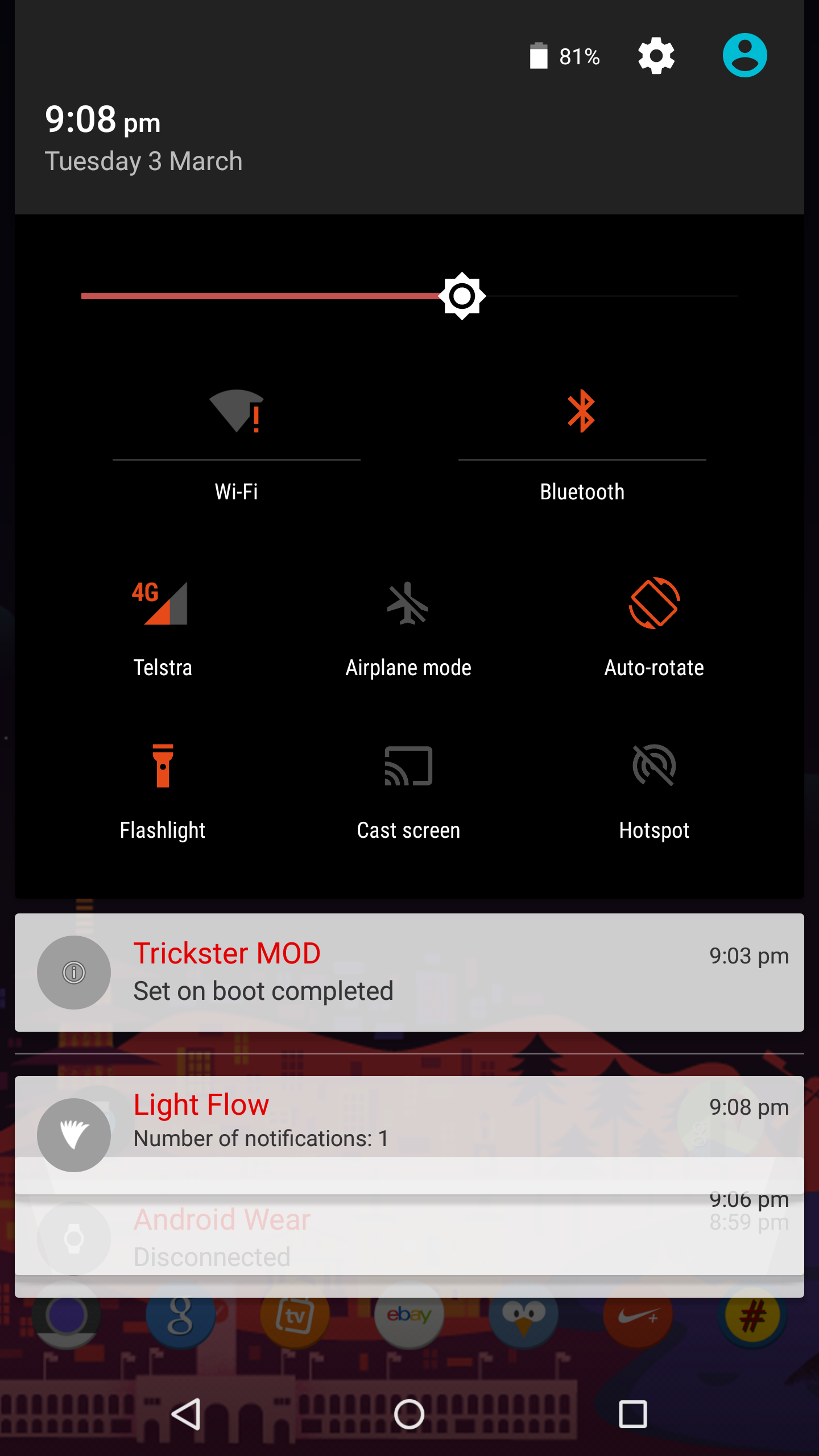
Task: Open the Light Flow notification
Action: [x=409, y=1118]
